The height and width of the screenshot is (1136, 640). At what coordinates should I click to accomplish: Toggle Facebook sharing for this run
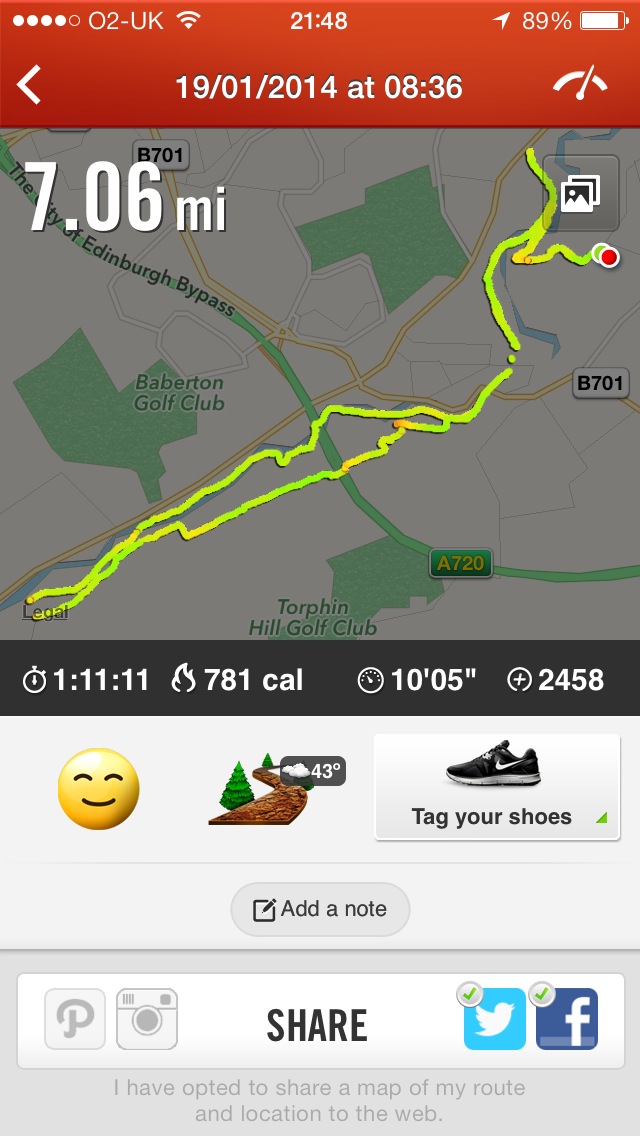tap(567, 1019)
